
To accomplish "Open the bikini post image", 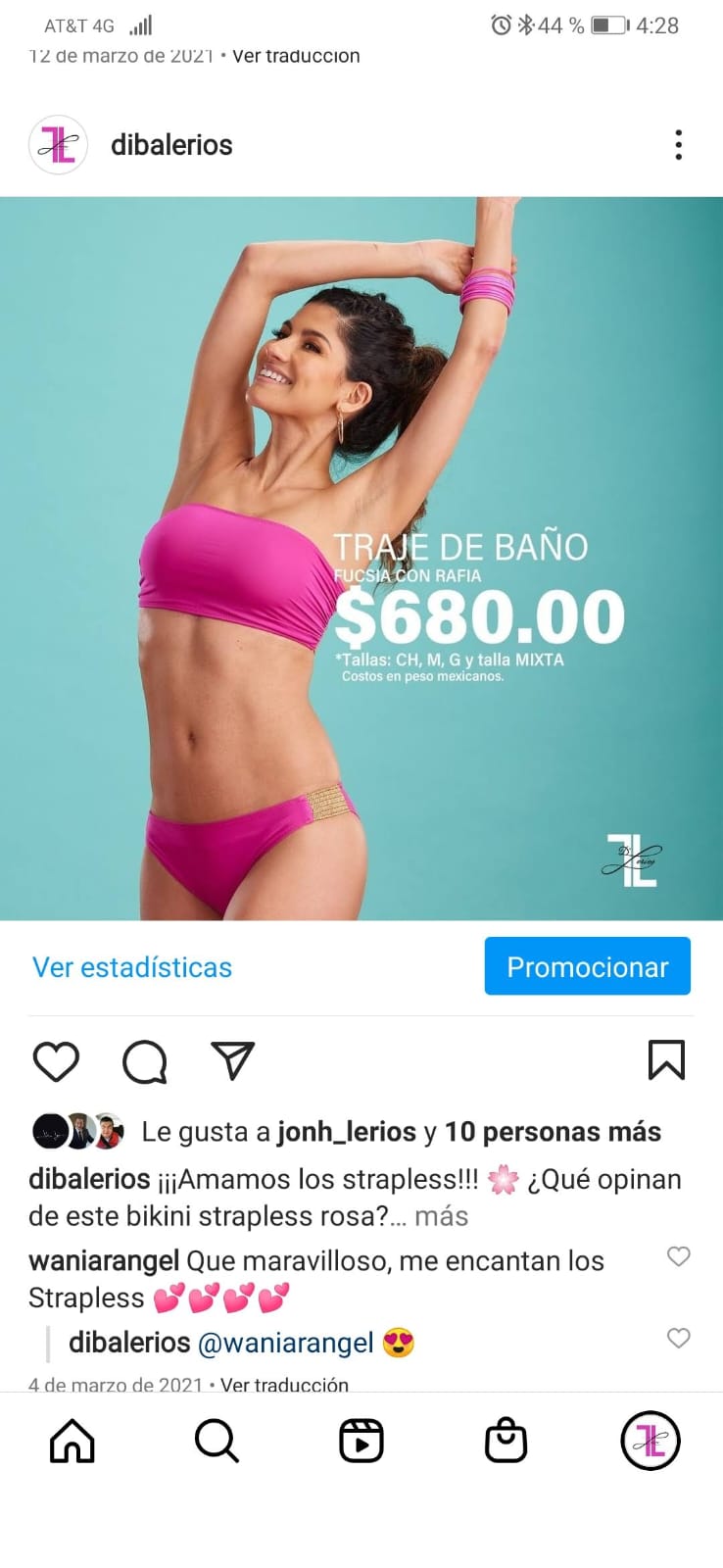I will coord(361,559).
